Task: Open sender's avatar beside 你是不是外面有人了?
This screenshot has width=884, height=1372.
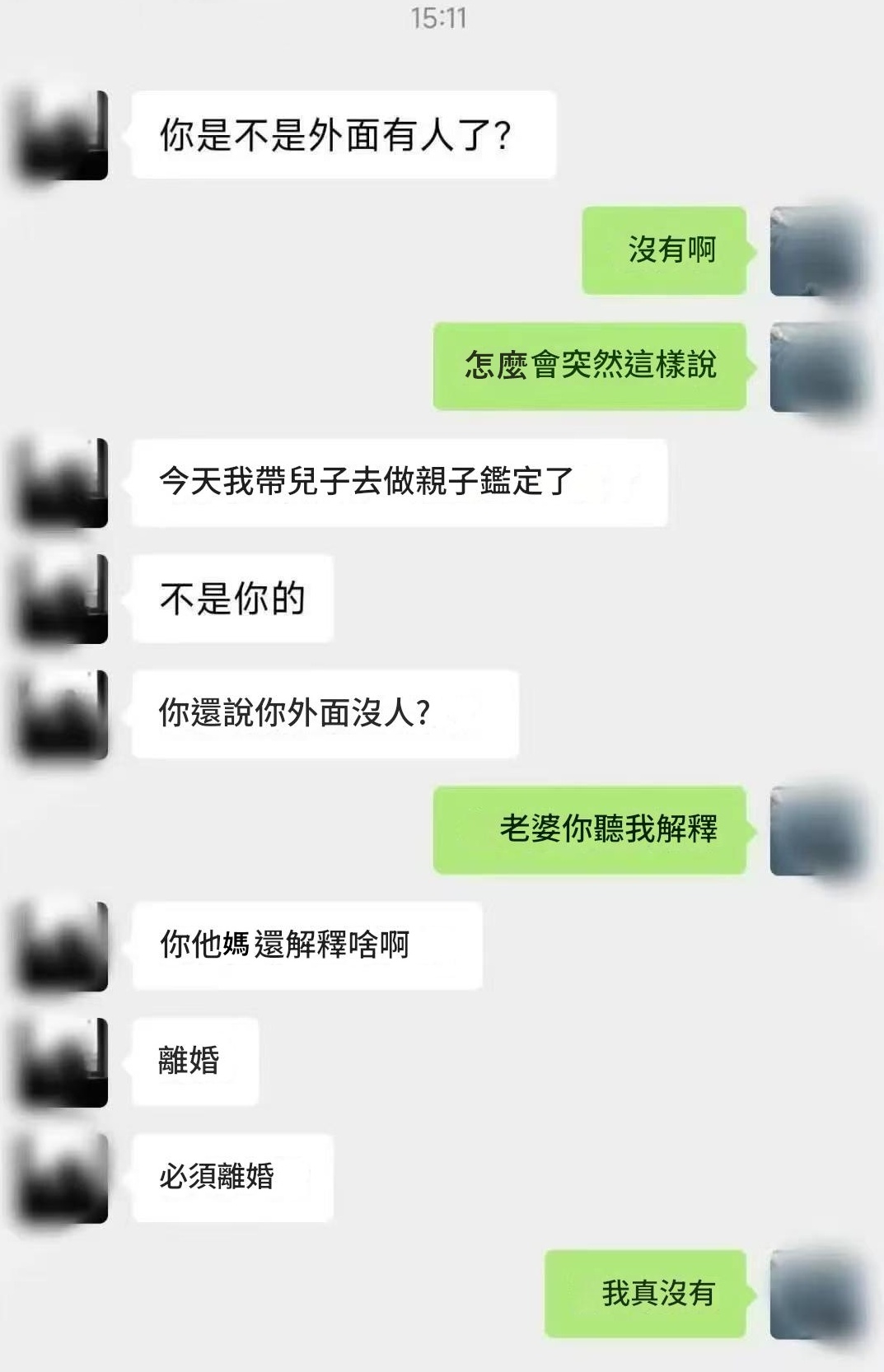Action: tap(62, 135)
